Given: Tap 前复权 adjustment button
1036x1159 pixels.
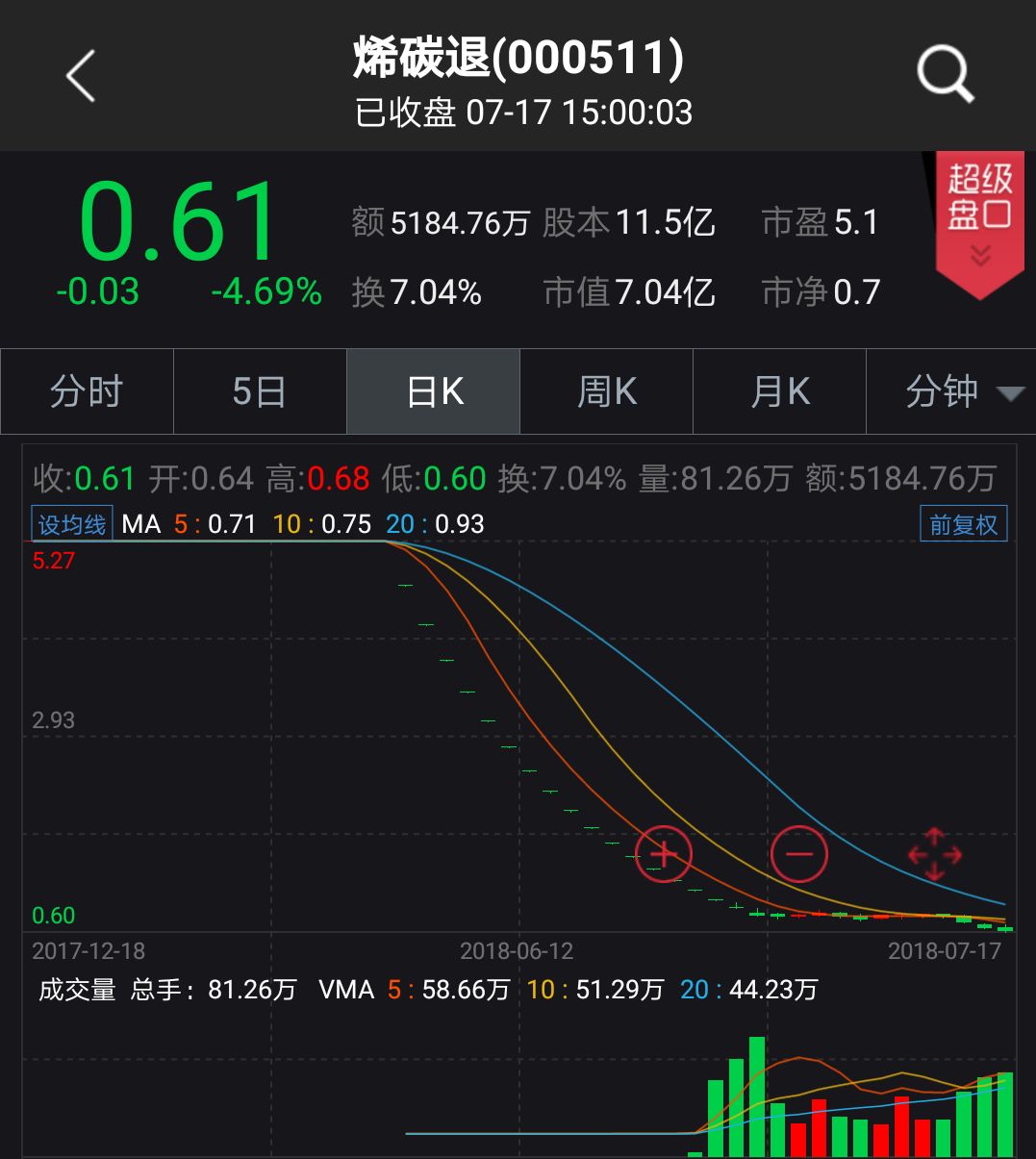Looking at the screenshot, I should point(963,524).
